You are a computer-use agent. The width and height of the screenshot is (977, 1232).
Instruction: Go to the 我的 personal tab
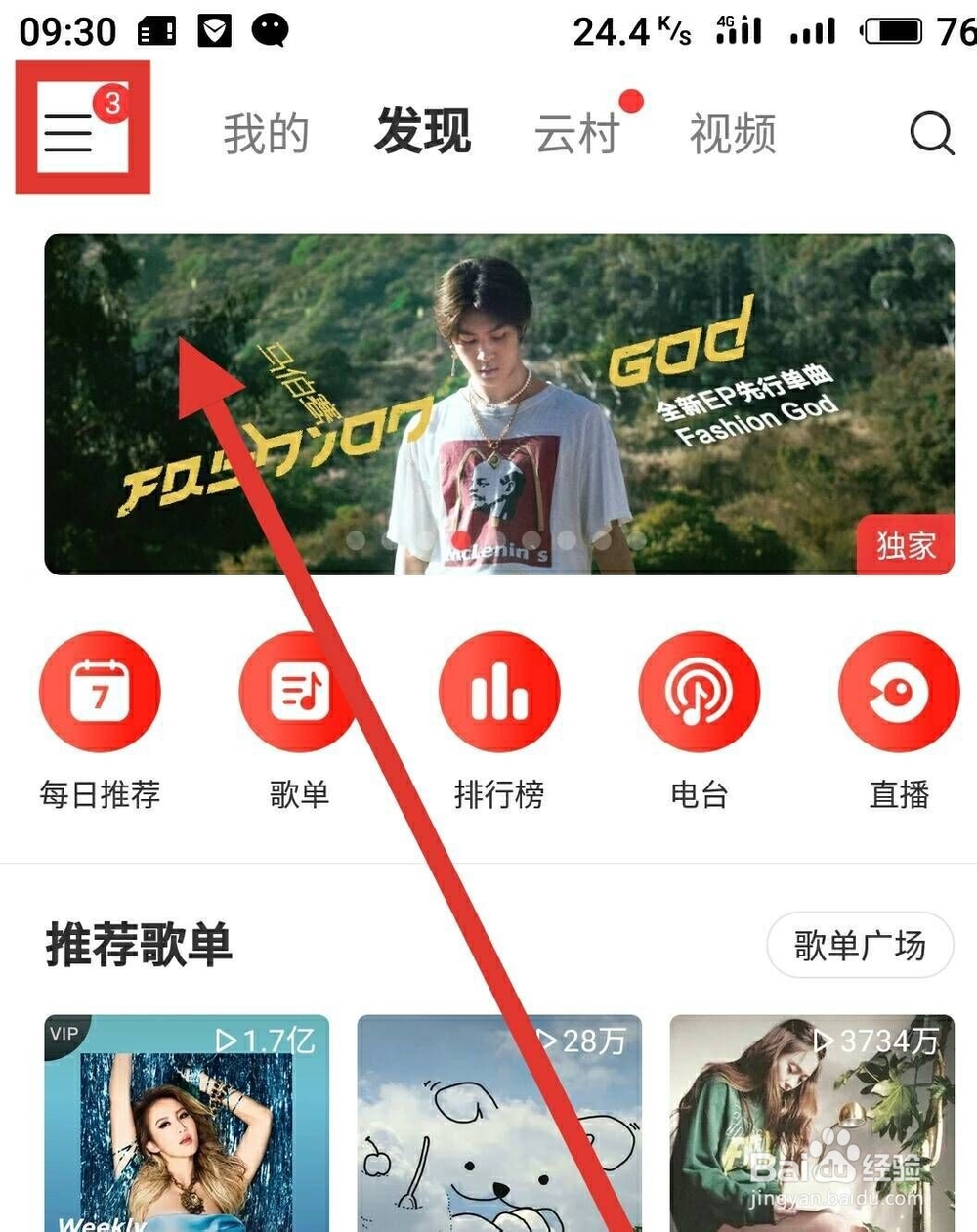pos(266,135)
